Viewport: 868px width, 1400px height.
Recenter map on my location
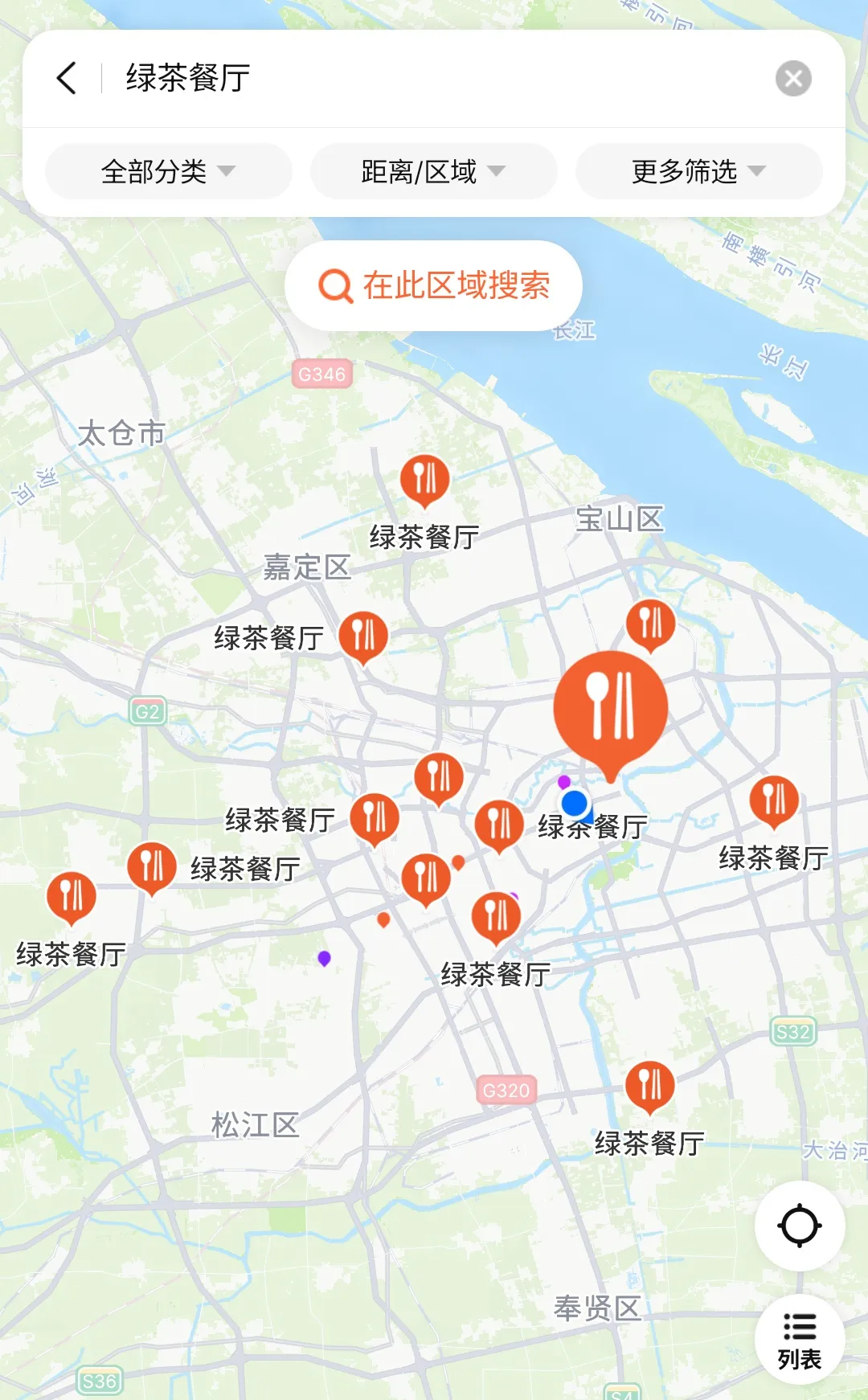(799, 1226)
